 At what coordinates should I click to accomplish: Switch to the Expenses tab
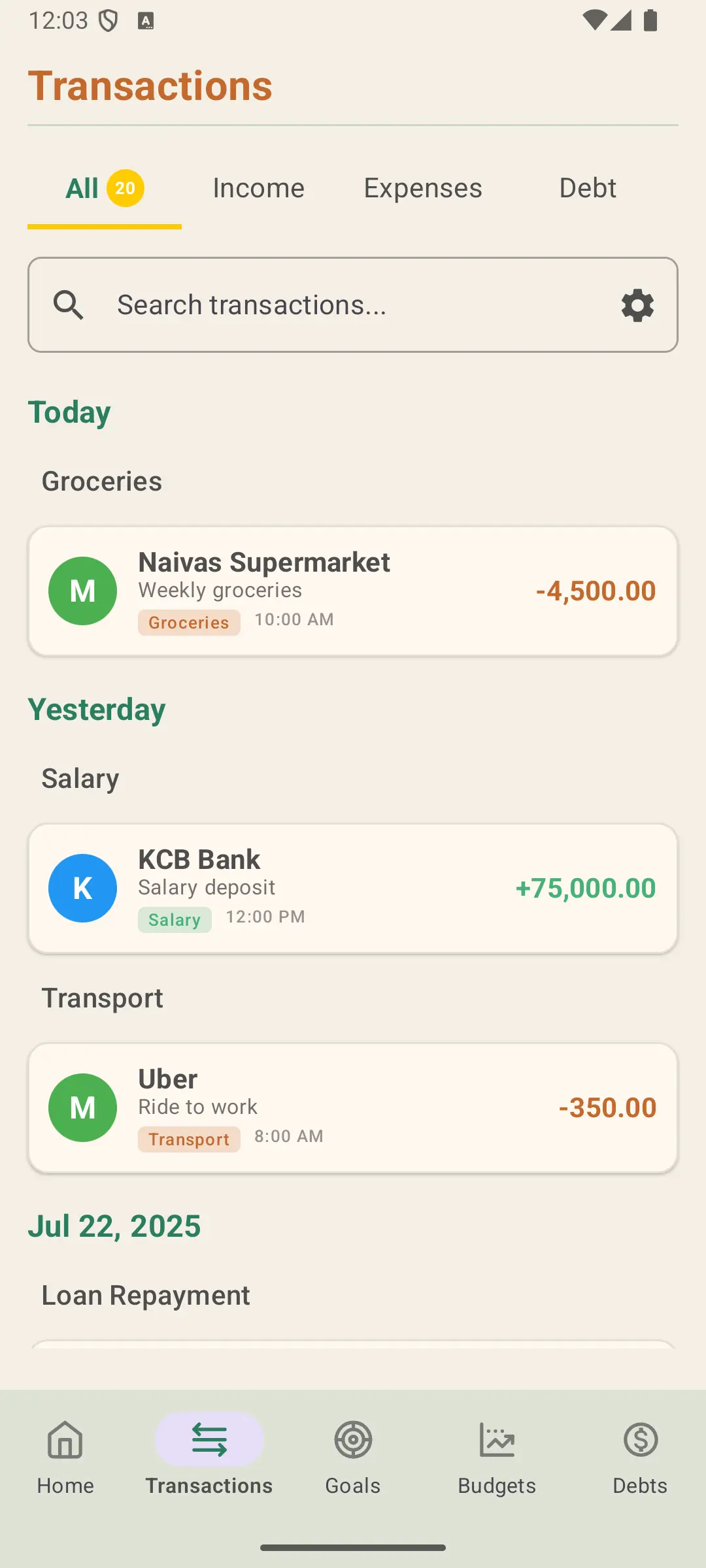tap(422, 188)
